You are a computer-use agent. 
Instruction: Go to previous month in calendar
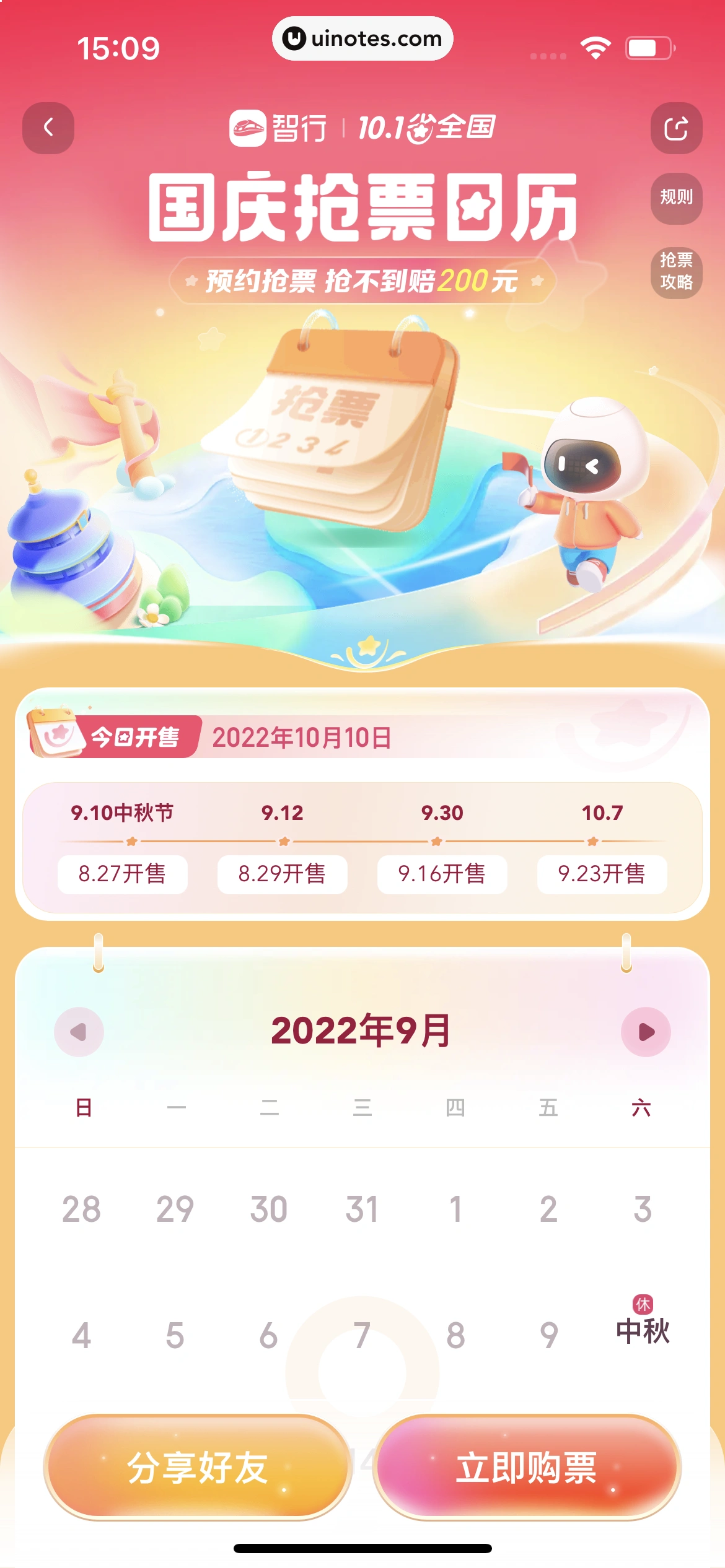pyautogui.click(x=79, y=1032)
